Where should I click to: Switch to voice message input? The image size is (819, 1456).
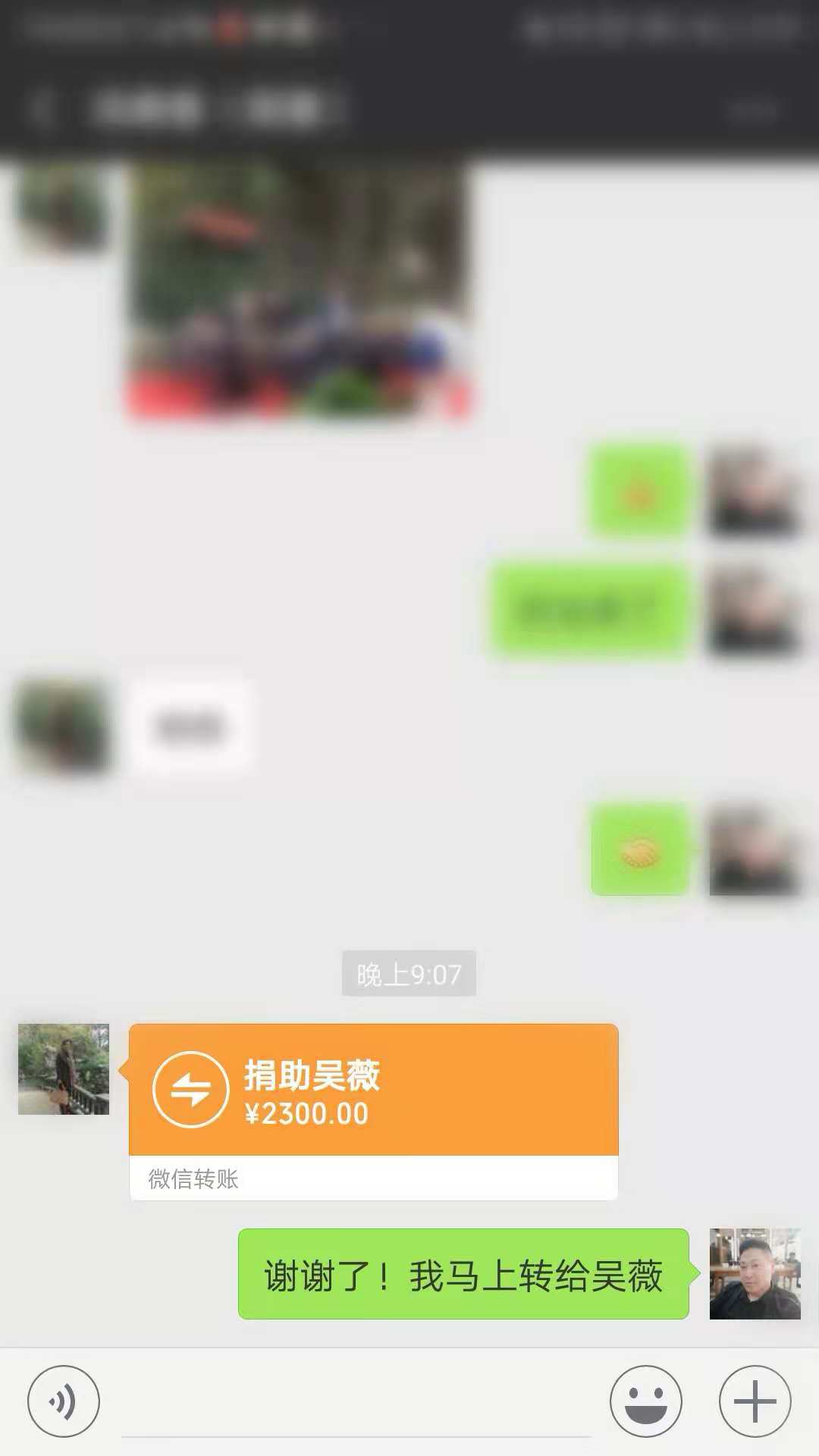click(64, 1401)
